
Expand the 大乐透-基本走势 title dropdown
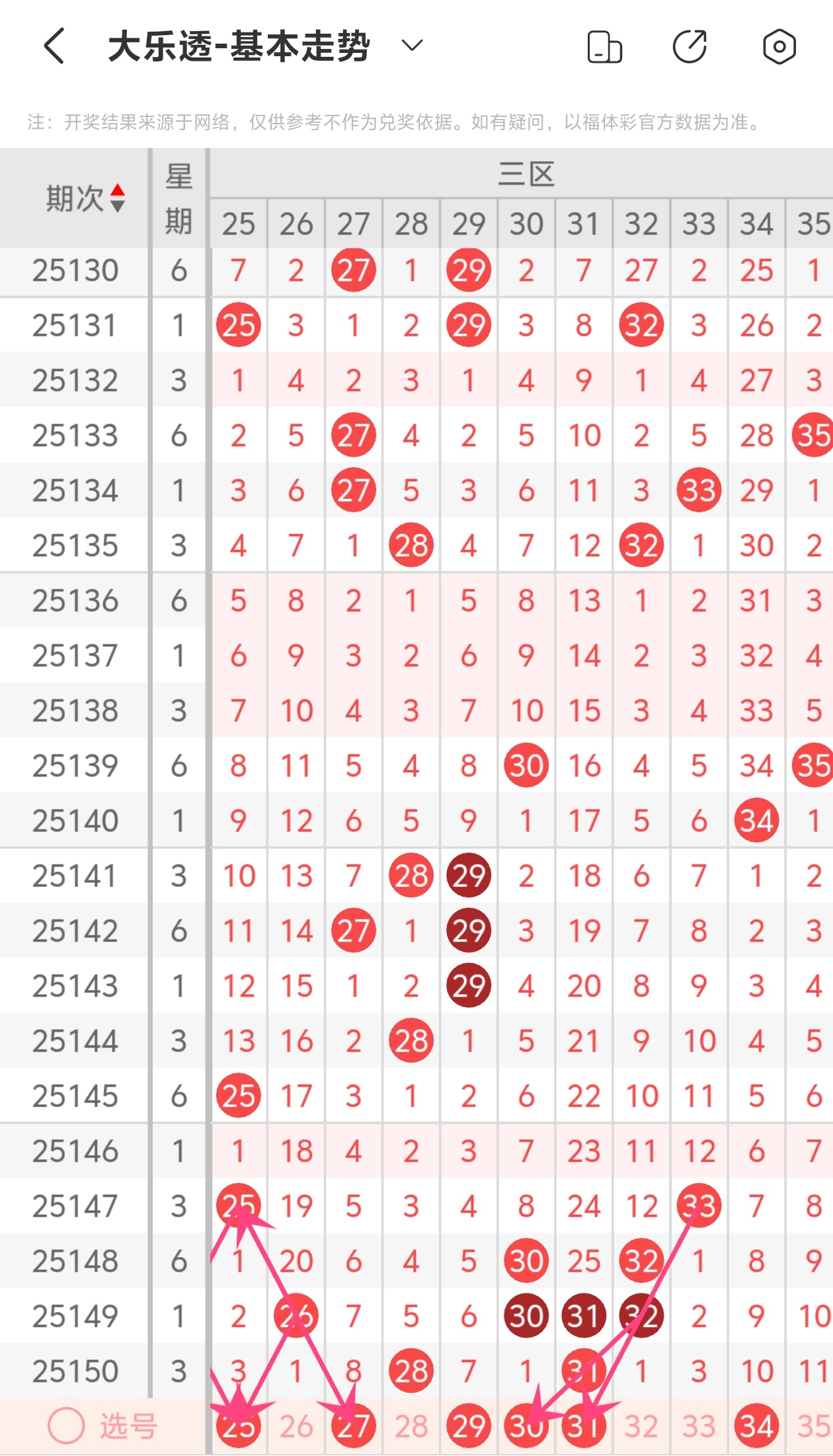pyautogui.click(x=412, y=46)
